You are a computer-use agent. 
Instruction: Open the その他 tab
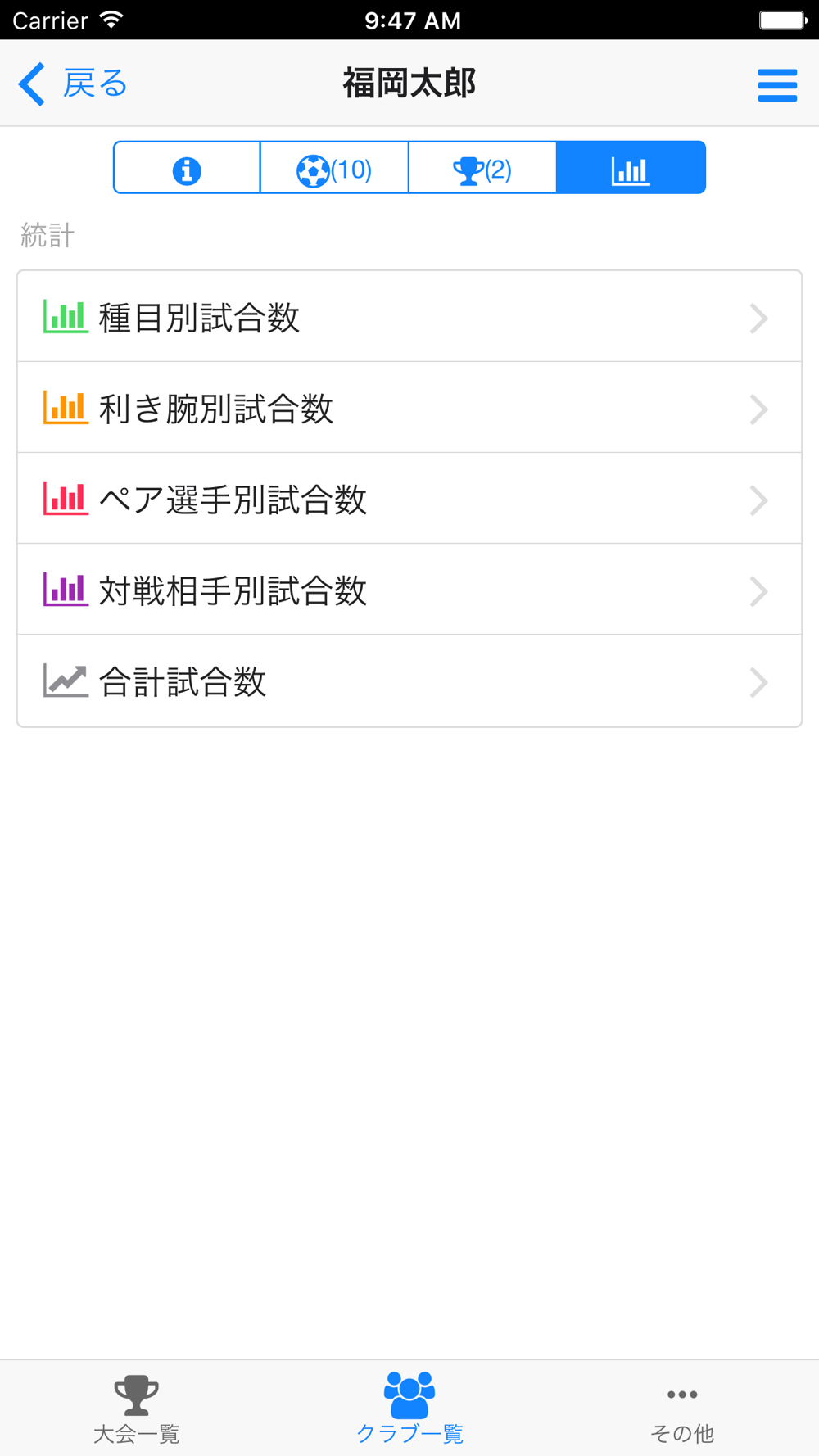[682, 1409]
